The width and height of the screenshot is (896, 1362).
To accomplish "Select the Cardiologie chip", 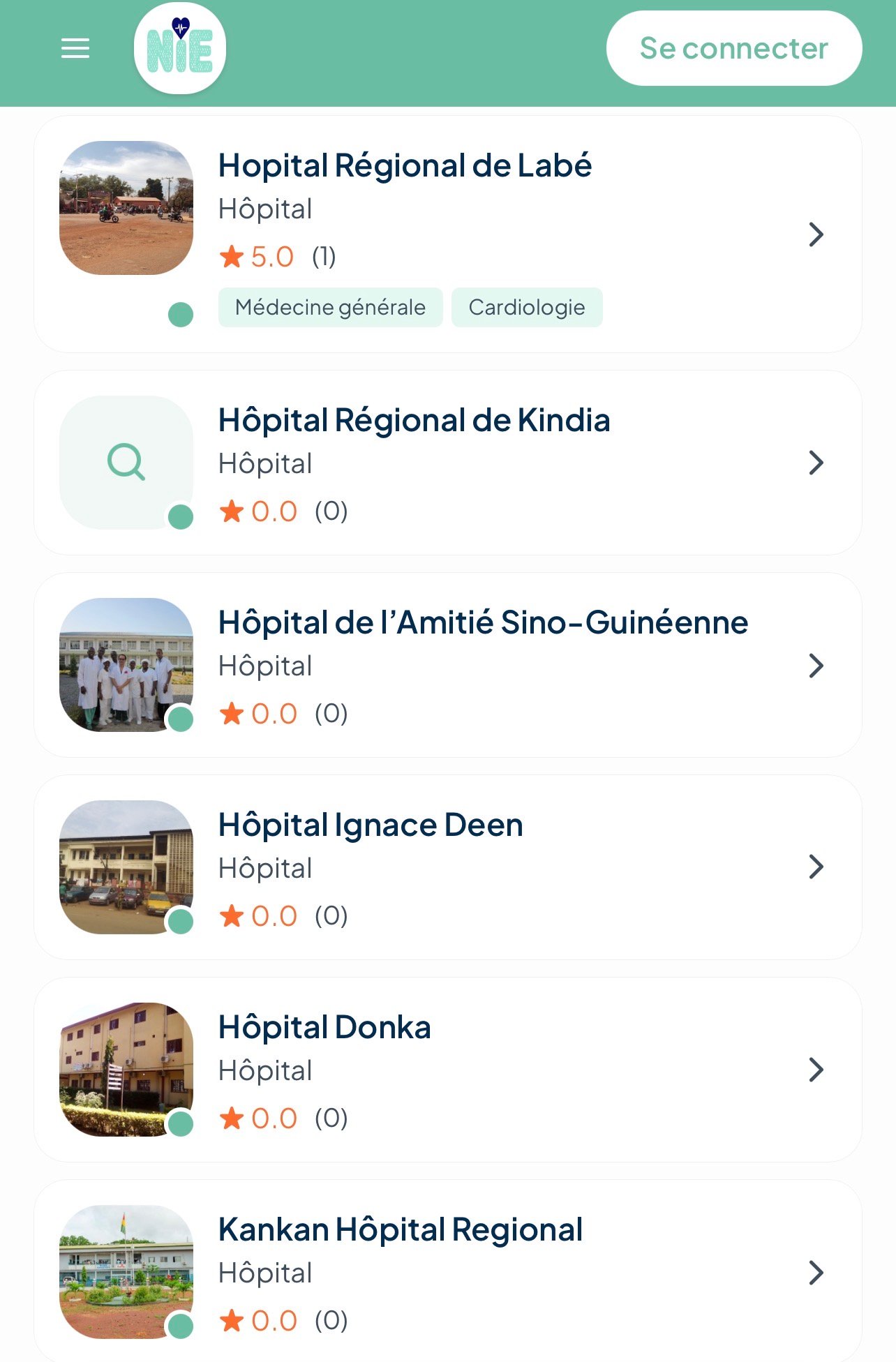I will 527,307.
